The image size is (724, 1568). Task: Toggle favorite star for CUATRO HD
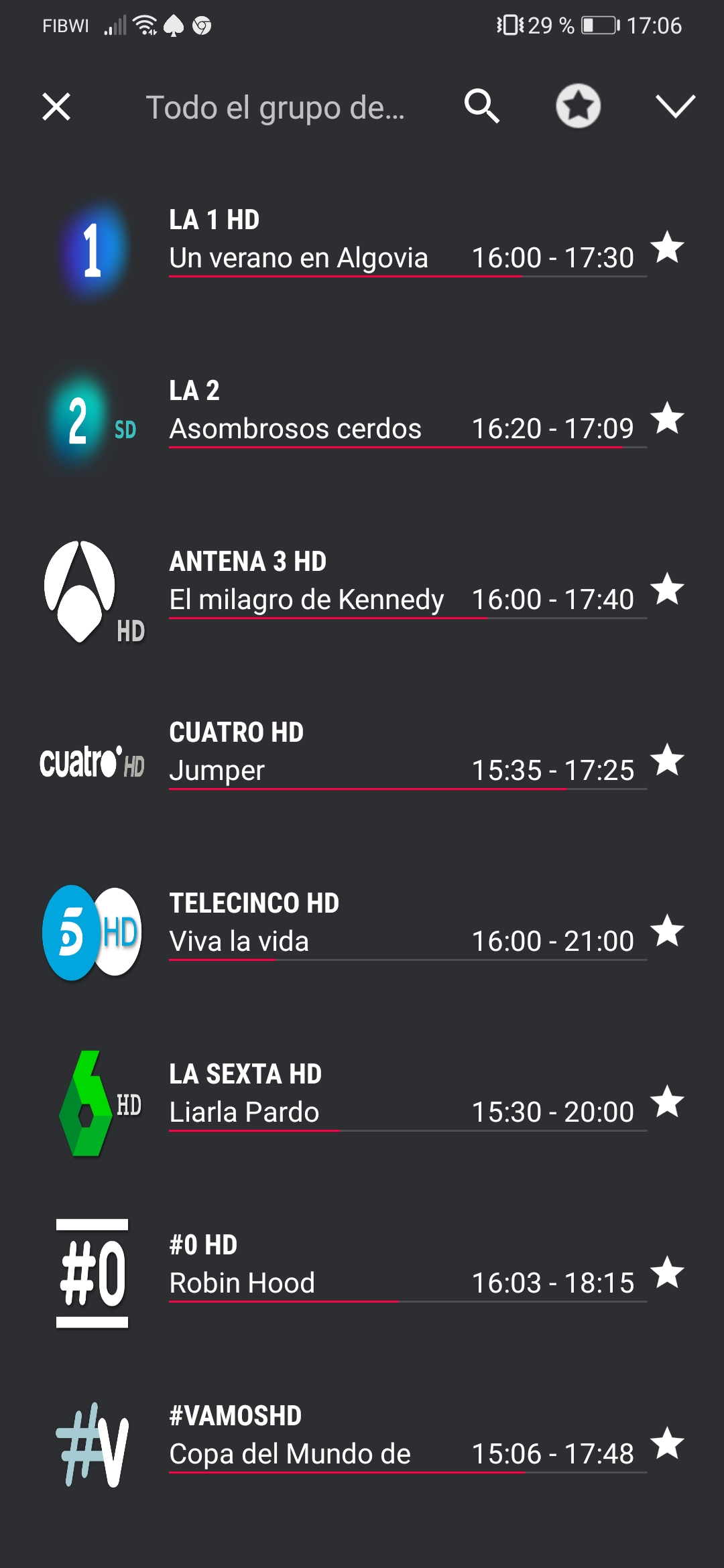[668, 760]
